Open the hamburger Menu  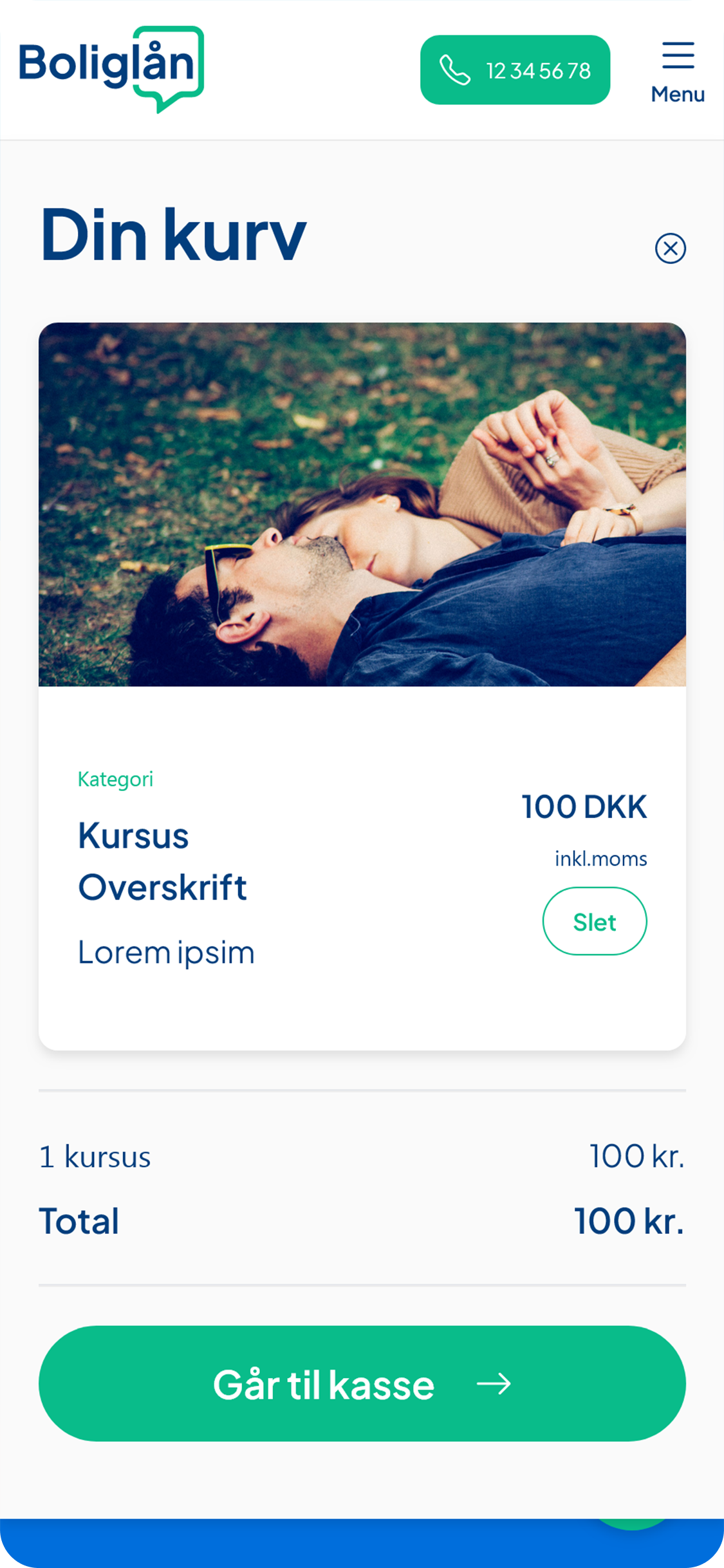point(678,71)
